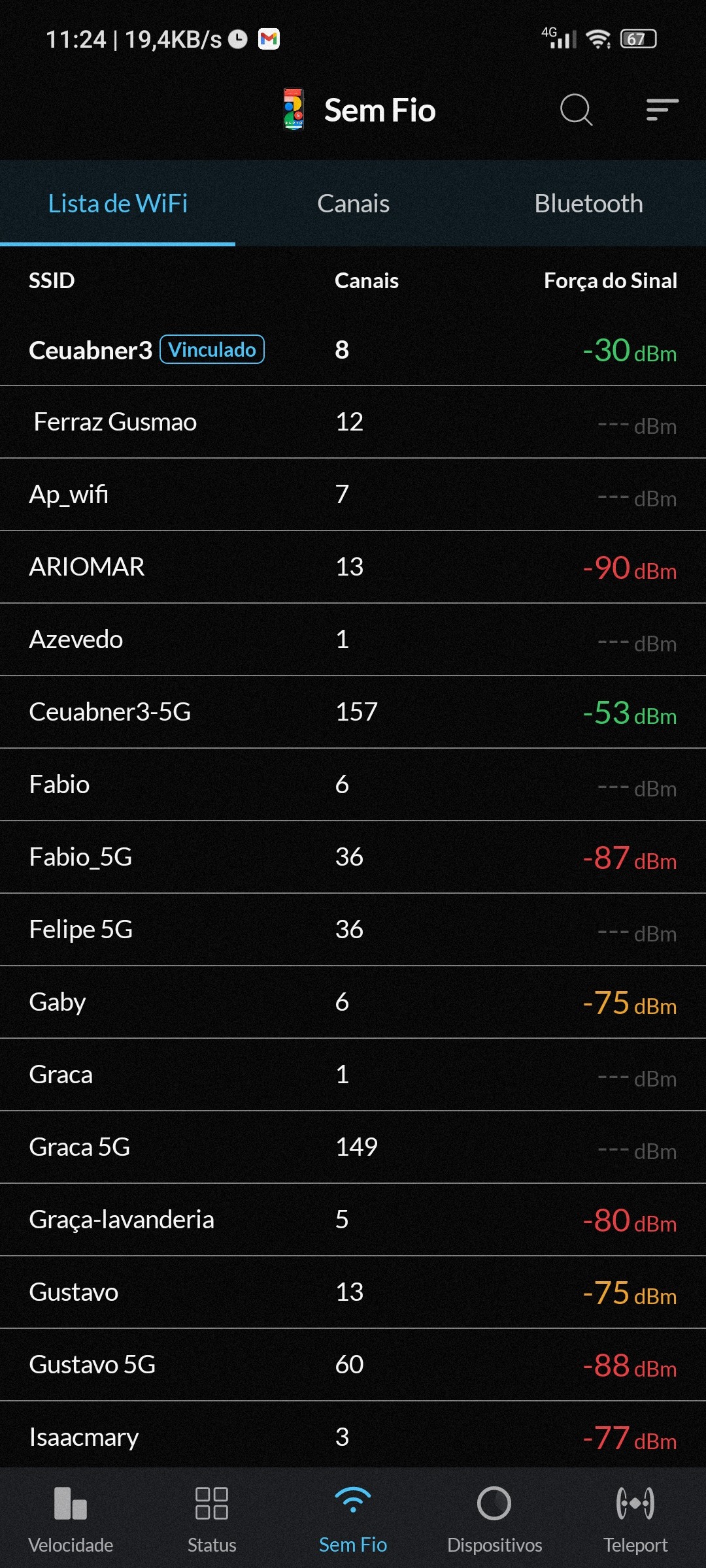Open the Gaby network entry

353,1002
